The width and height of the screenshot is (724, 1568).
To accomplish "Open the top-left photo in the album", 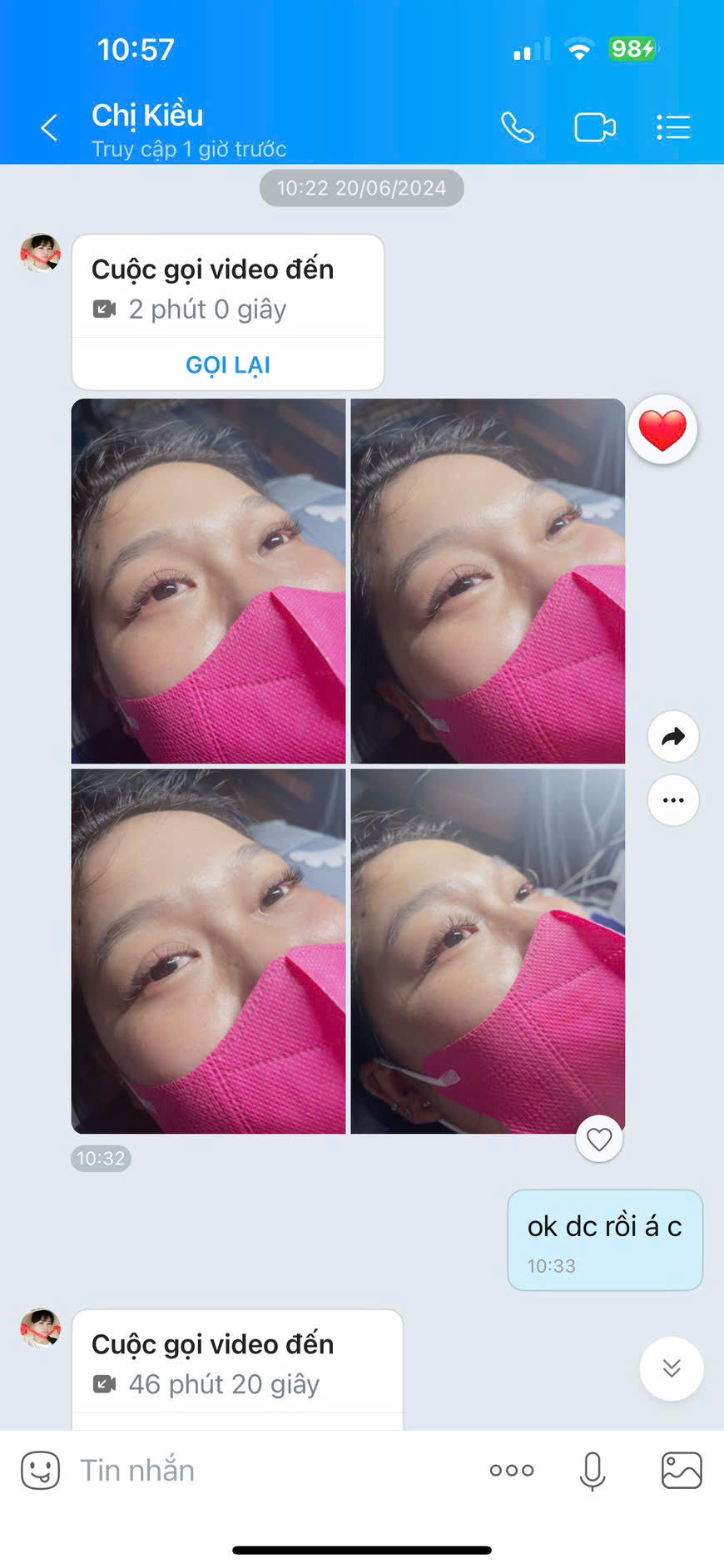I will click(x=208, y=581).
